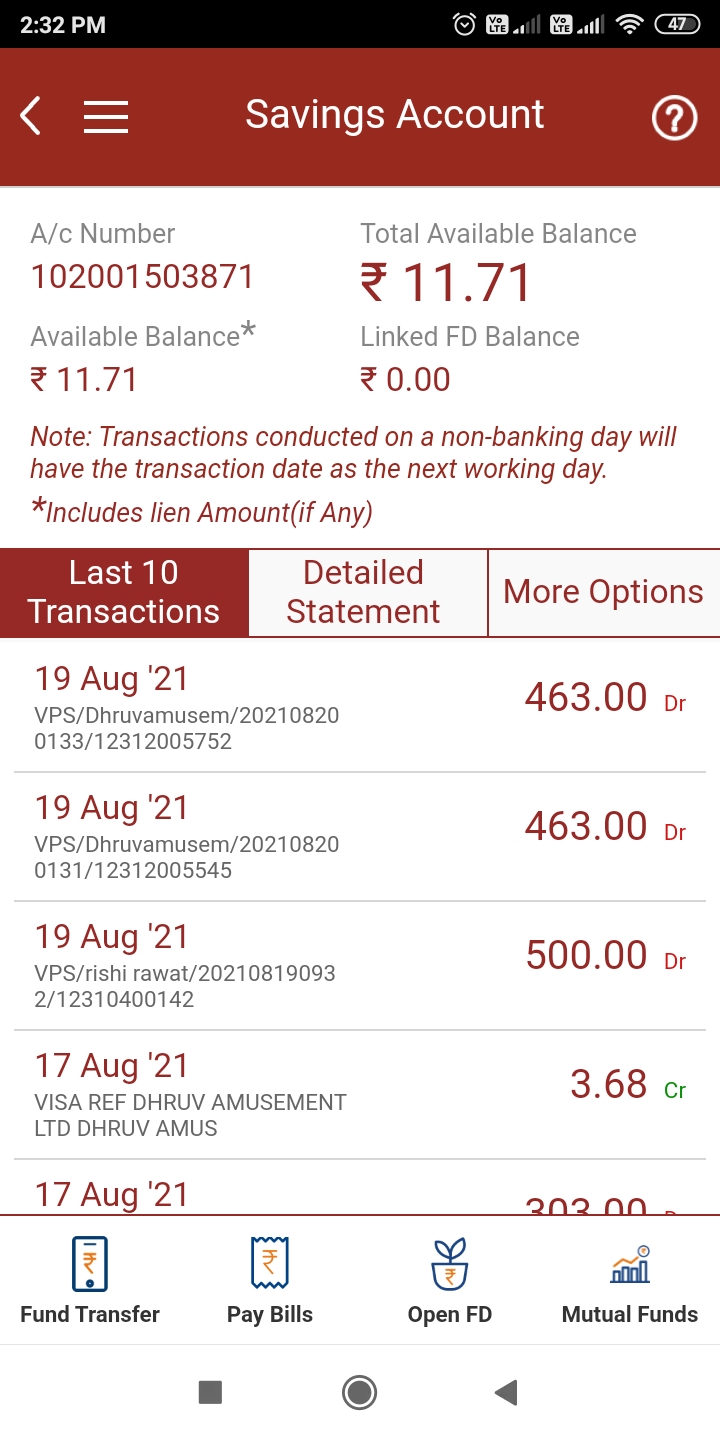
Task: Open the help question mark
Action: coord(674,119)
